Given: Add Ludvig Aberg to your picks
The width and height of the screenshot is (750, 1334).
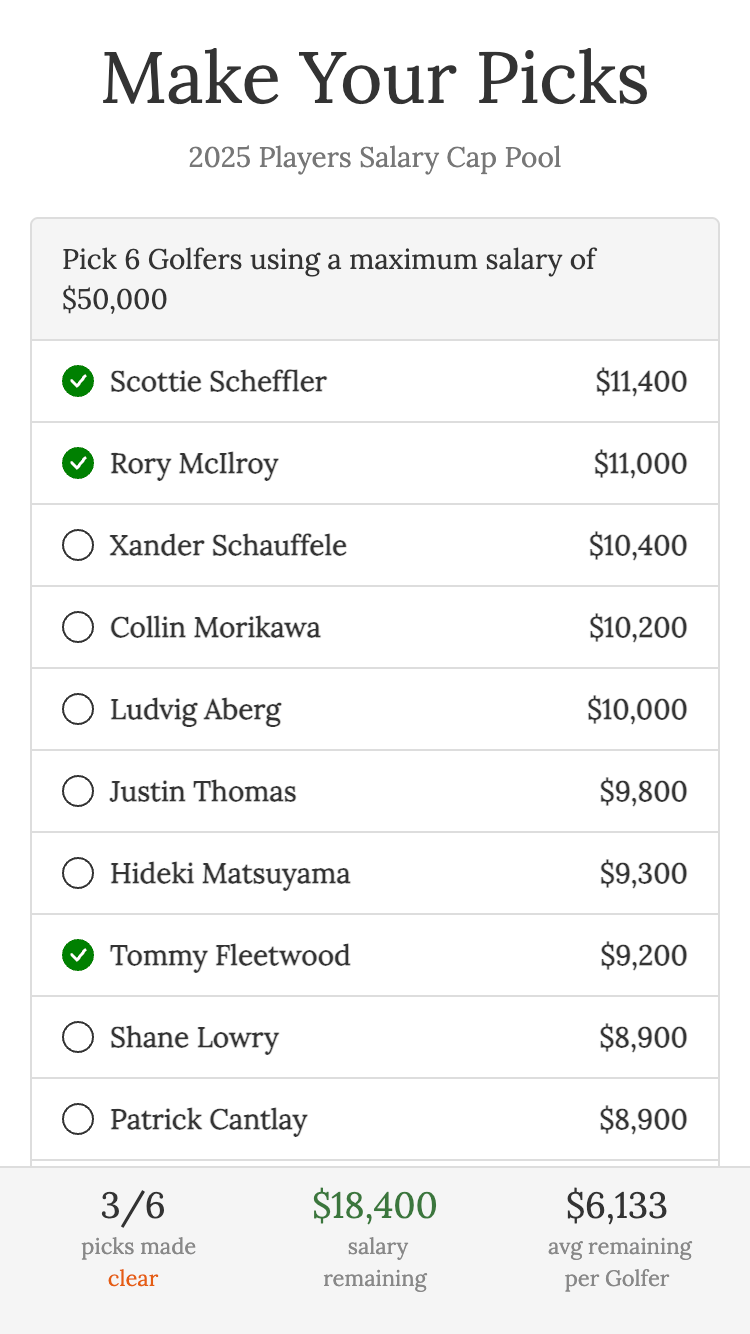Looking at the screenshot, I should (78, 709).
